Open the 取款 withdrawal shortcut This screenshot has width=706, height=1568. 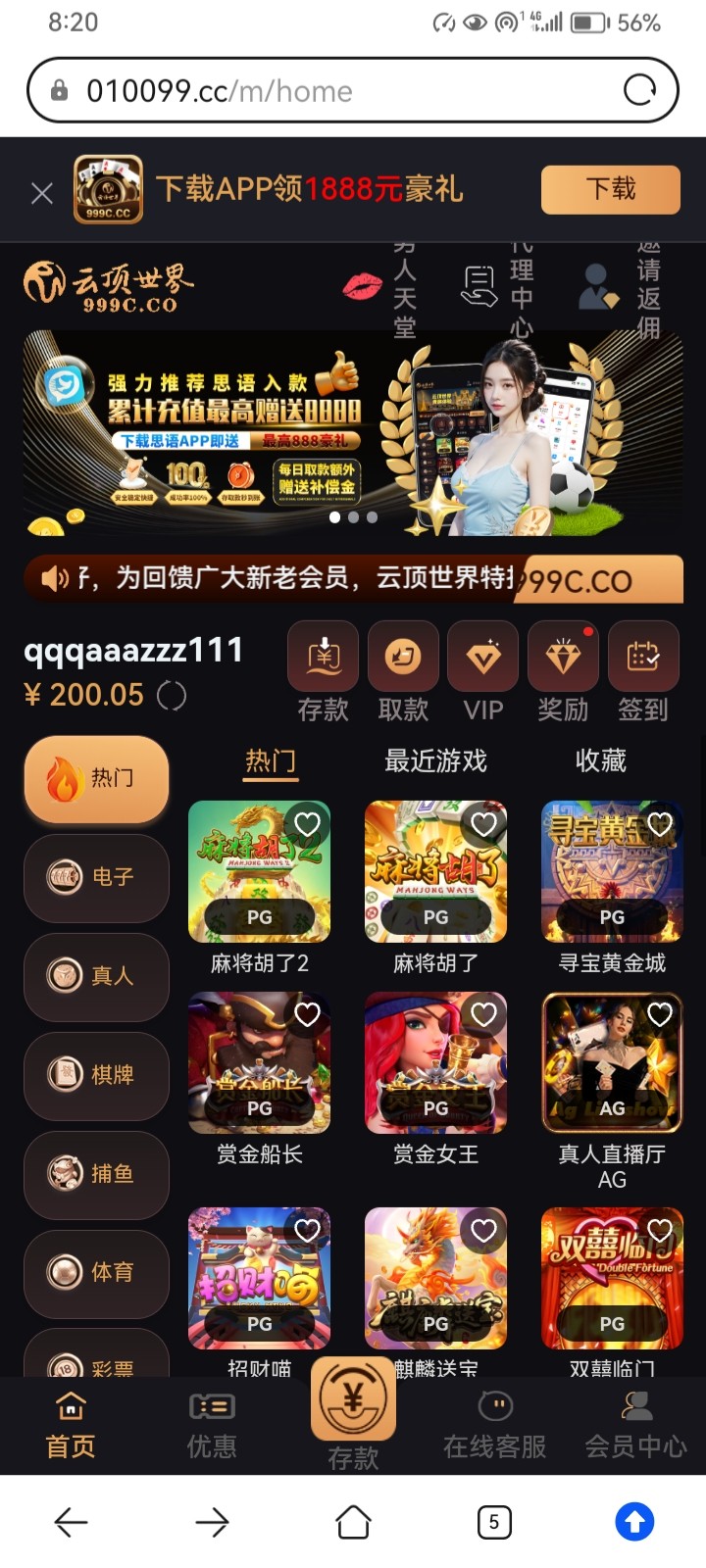[x=403, y=673]
